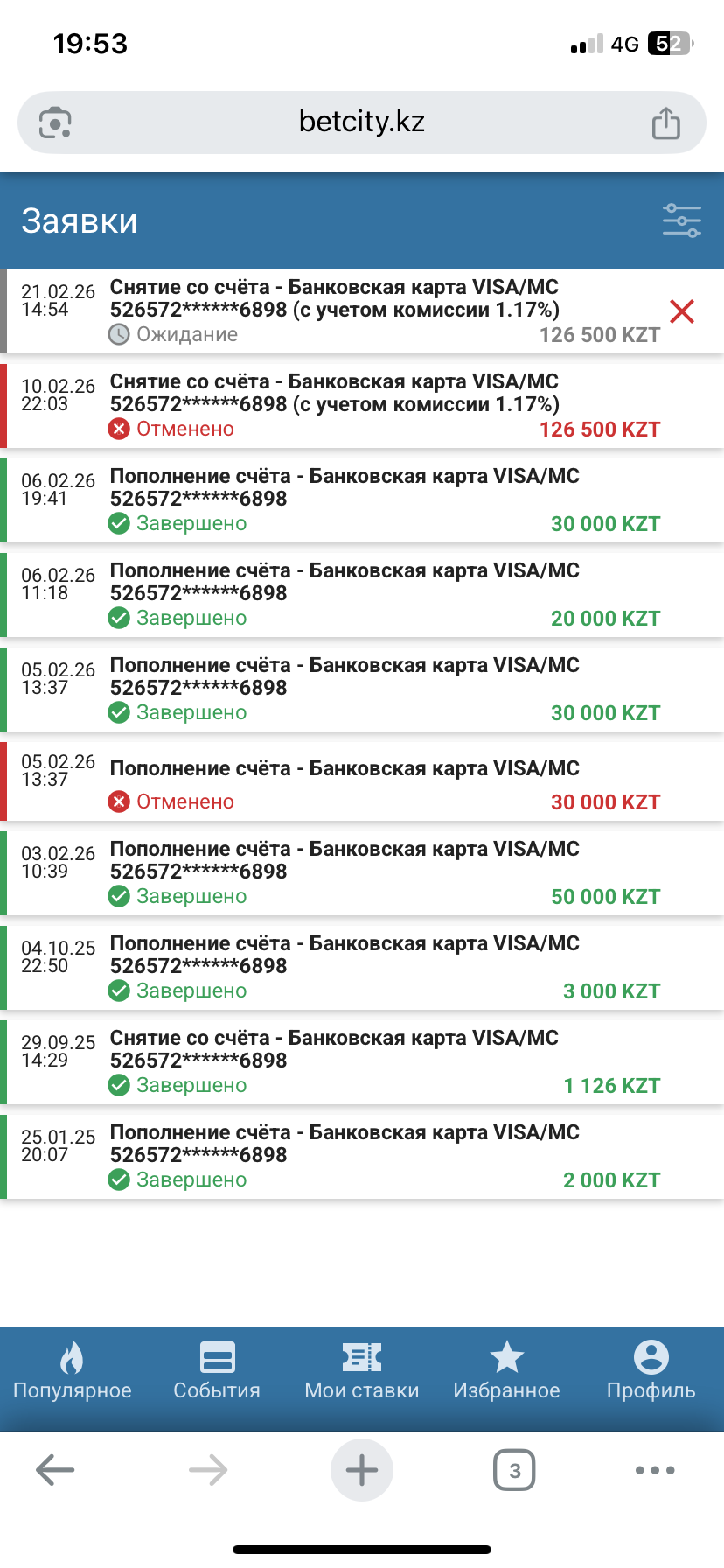
Task: Open the Мои ставки tab
Action: (362, 1371)
